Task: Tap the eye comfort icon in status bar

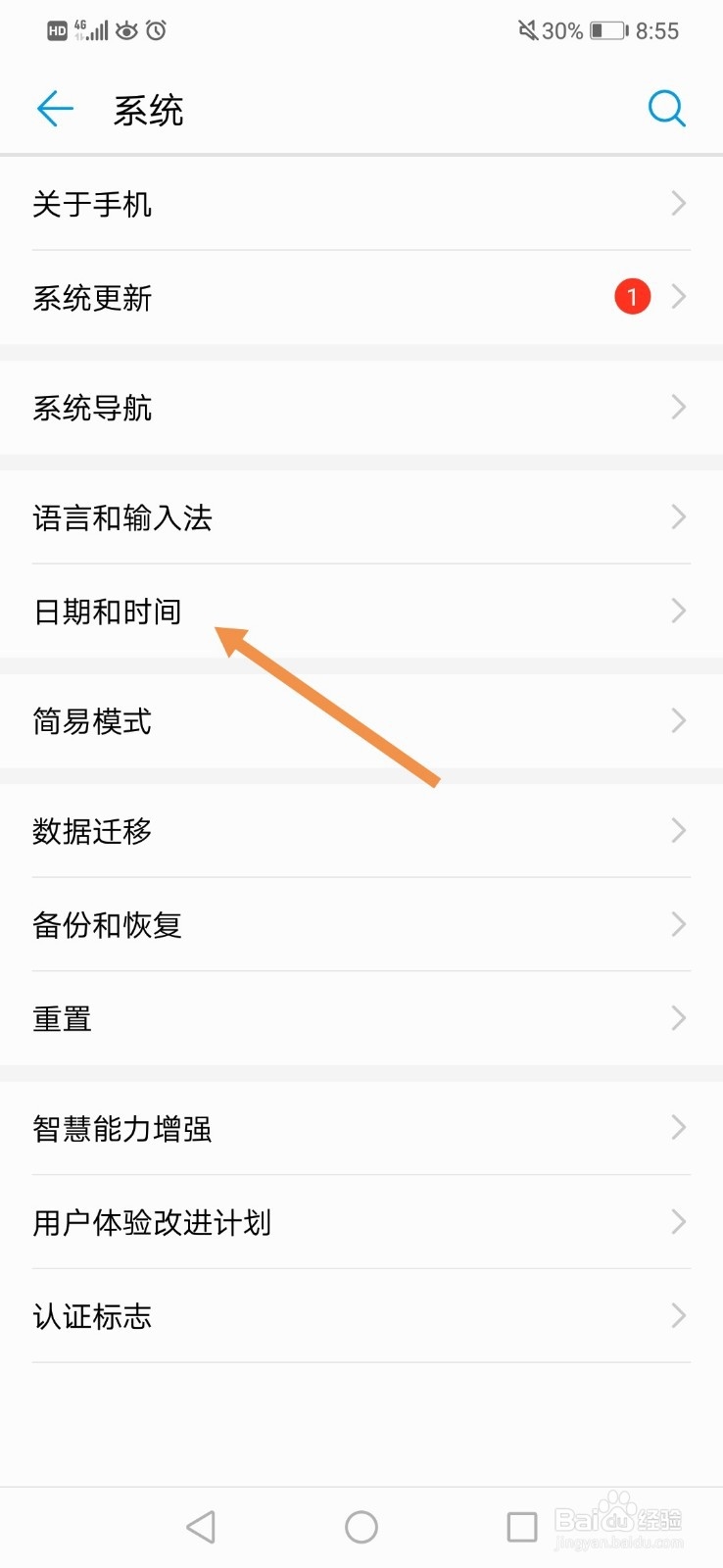Action: [x=125, y=29]
